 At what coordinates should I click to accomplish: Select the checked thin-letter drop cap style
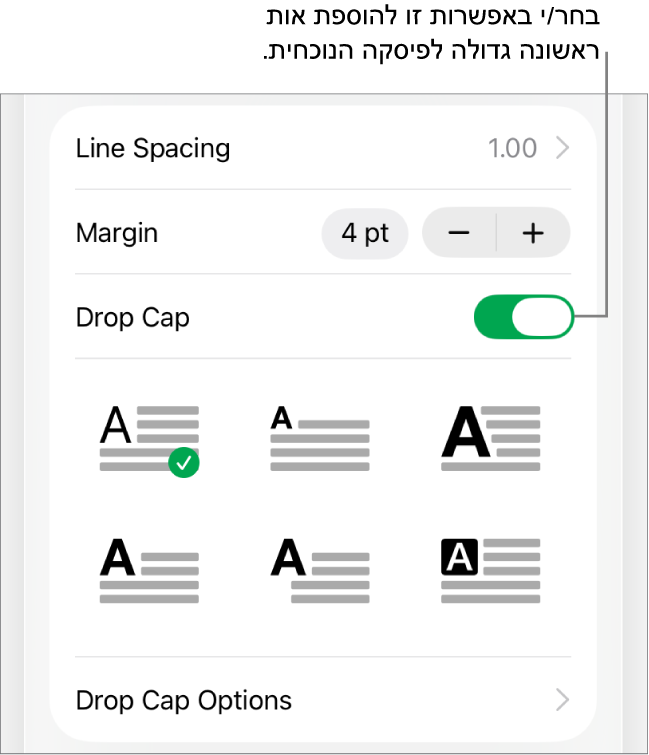pyautogui.click(x=149, y=438)
